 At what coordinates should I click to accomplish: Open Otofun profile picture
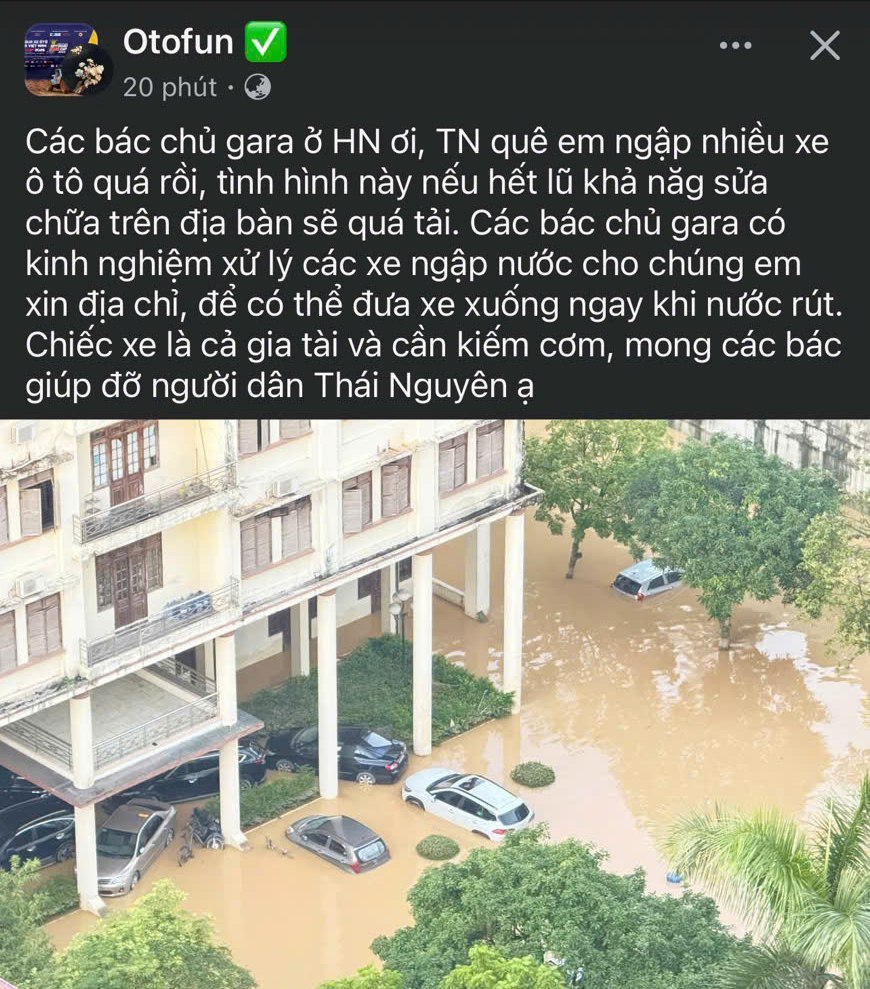point(62,60)
